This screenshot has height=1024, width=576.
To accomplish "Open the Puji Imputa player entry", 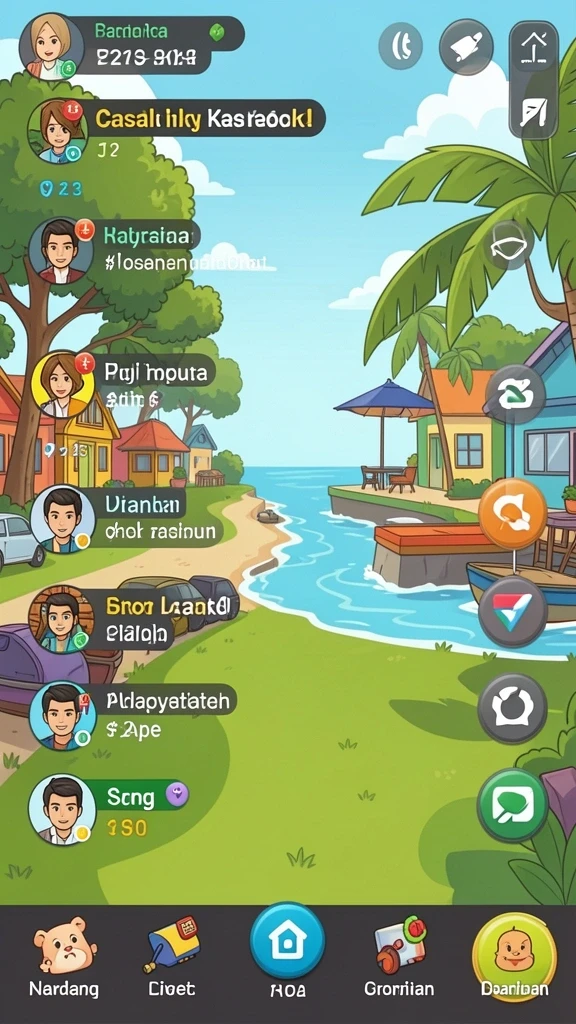I will tap(123, 385).
